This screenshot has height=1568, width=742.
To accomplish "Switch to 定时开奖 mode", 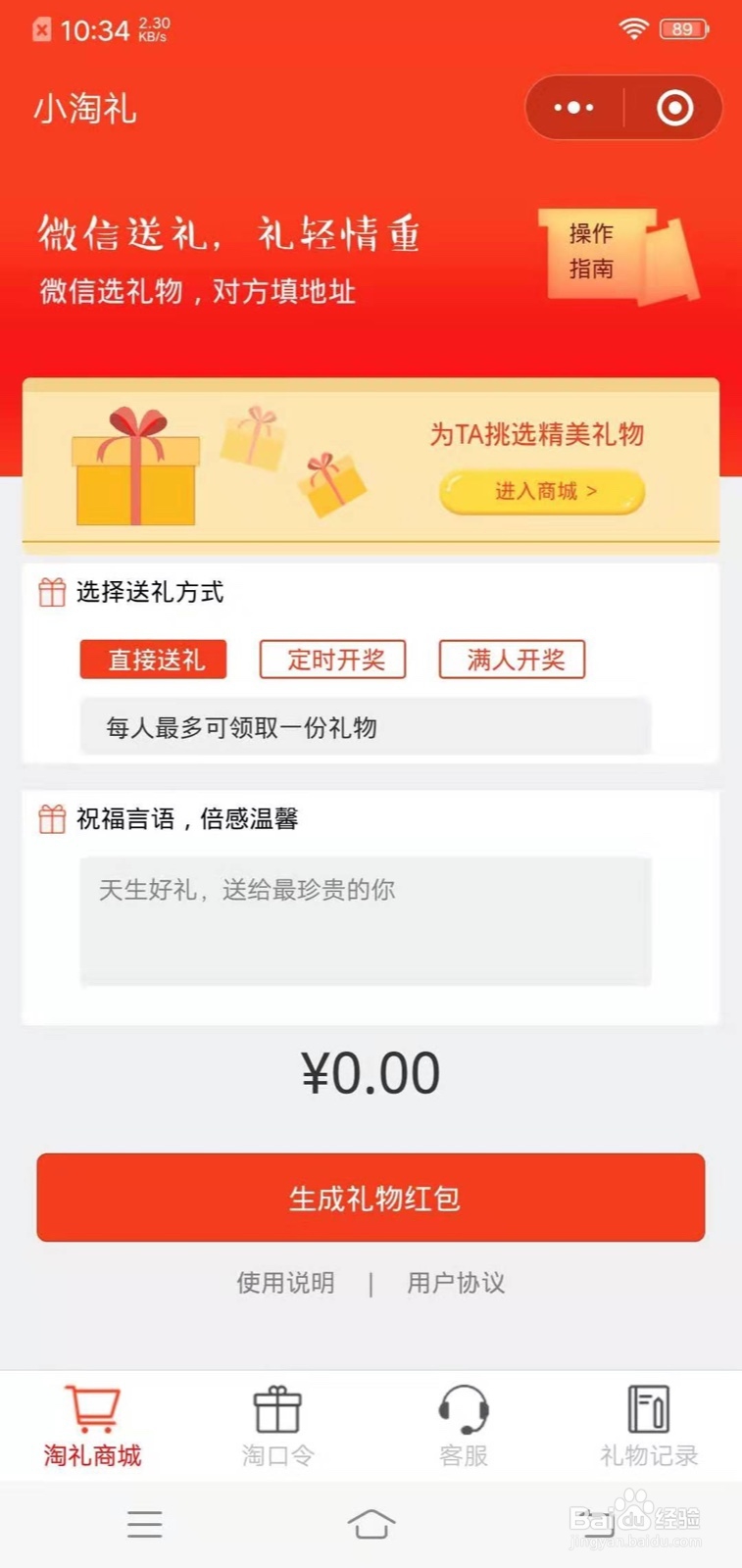I will (332, 660).
